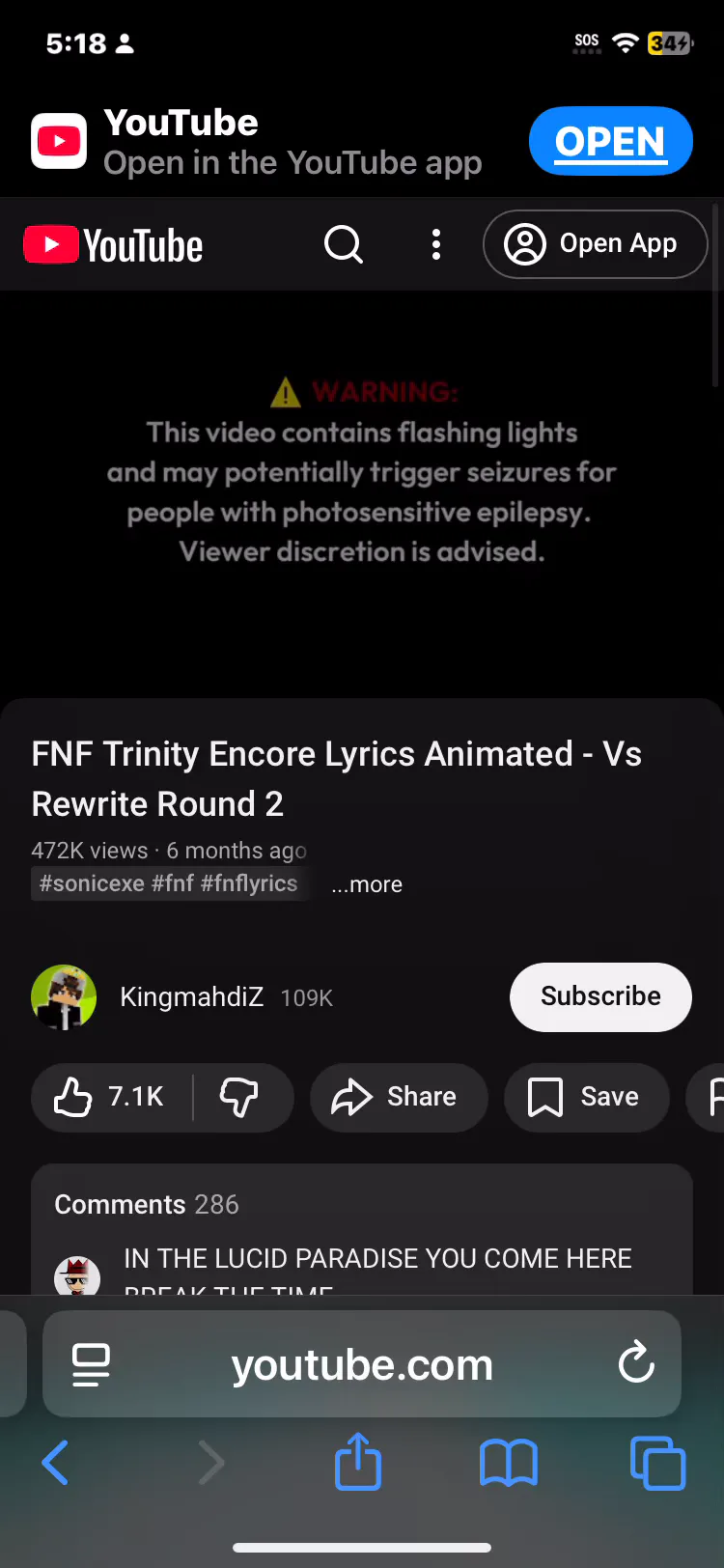Open YouTube search

343,244
